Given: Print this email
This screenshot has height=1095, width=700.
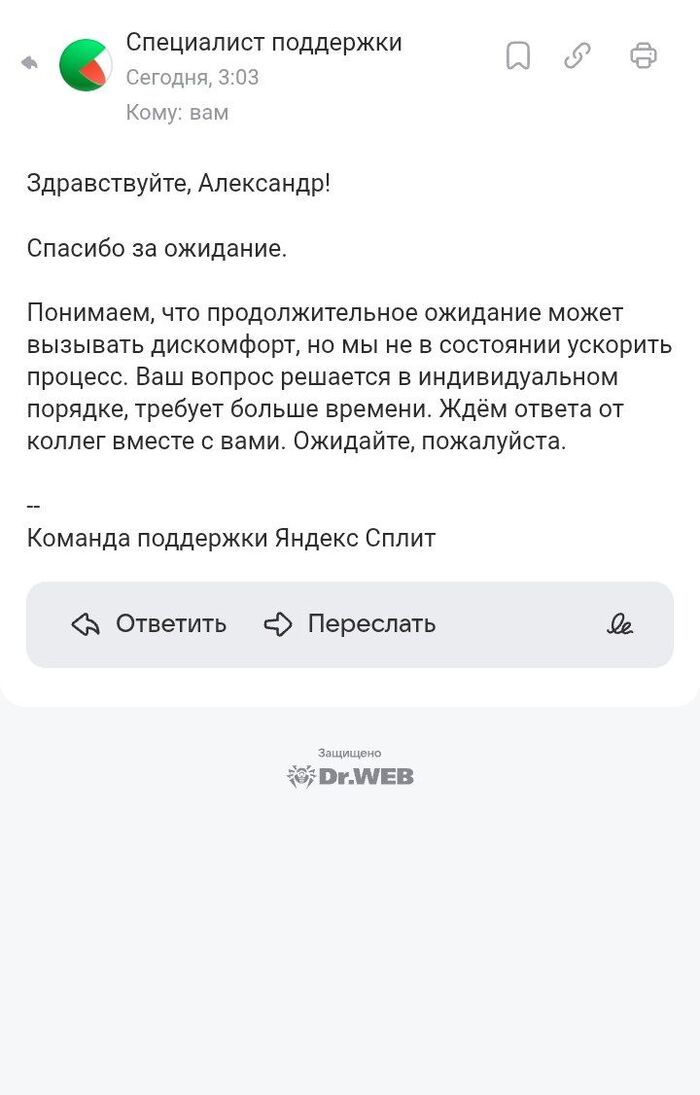Looking at the screenshot, I should tap(643, 56).
